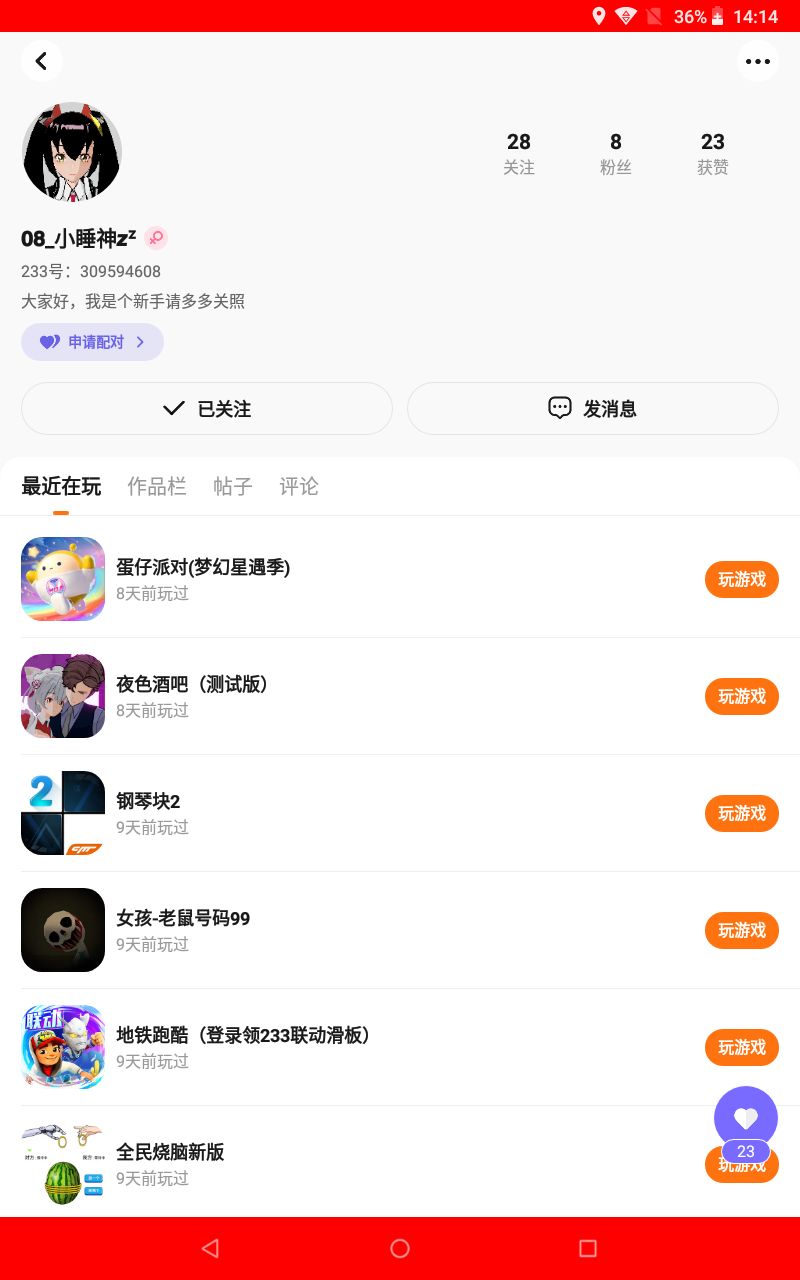This screenshot has height=1280, width=800.
Task: Go back using the top-left arrow
Action: pyautogui.click(x=41, y=61)
